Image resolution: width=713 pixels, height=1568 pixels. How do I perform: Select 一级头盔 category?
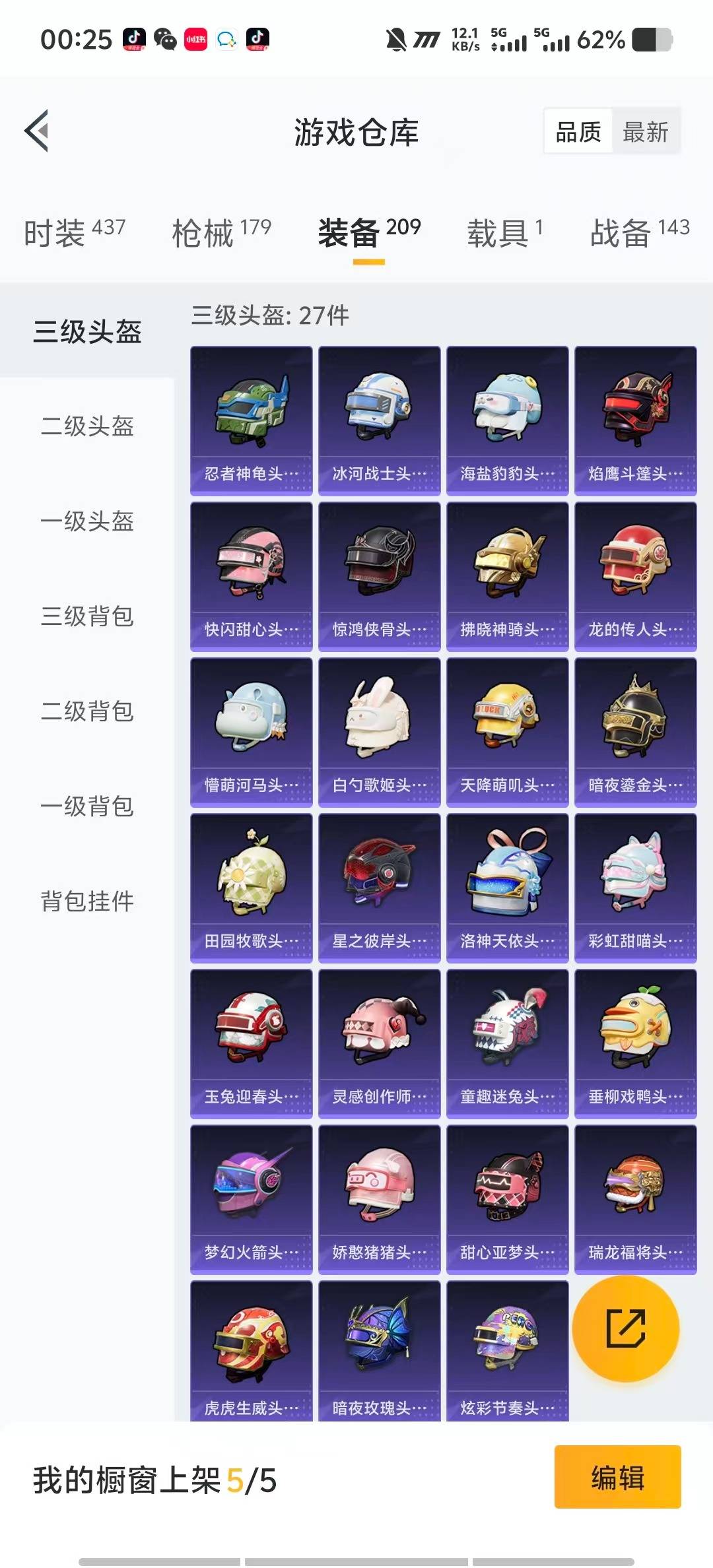(87, 521)
